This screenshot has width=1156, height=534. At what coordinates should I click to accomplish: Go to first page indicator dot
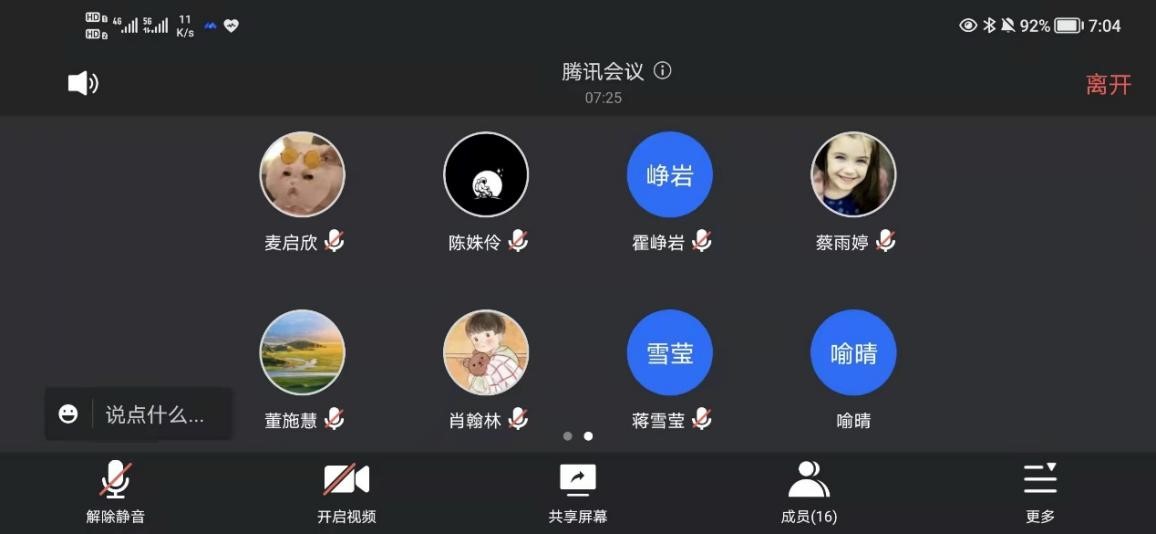[568, 436]
